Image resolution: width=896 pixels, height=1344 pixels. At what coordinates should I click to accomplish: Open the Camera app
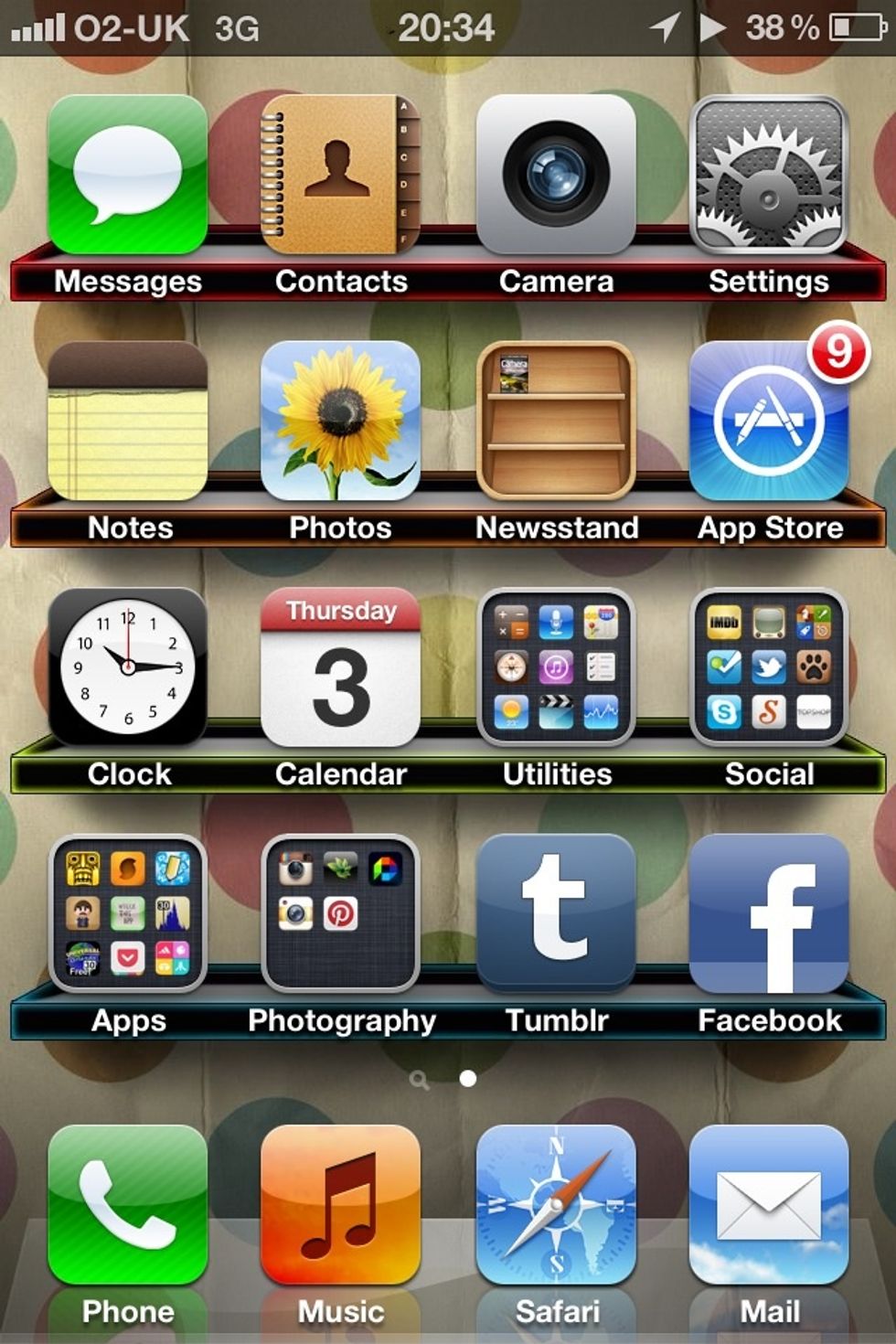(556, 174)
